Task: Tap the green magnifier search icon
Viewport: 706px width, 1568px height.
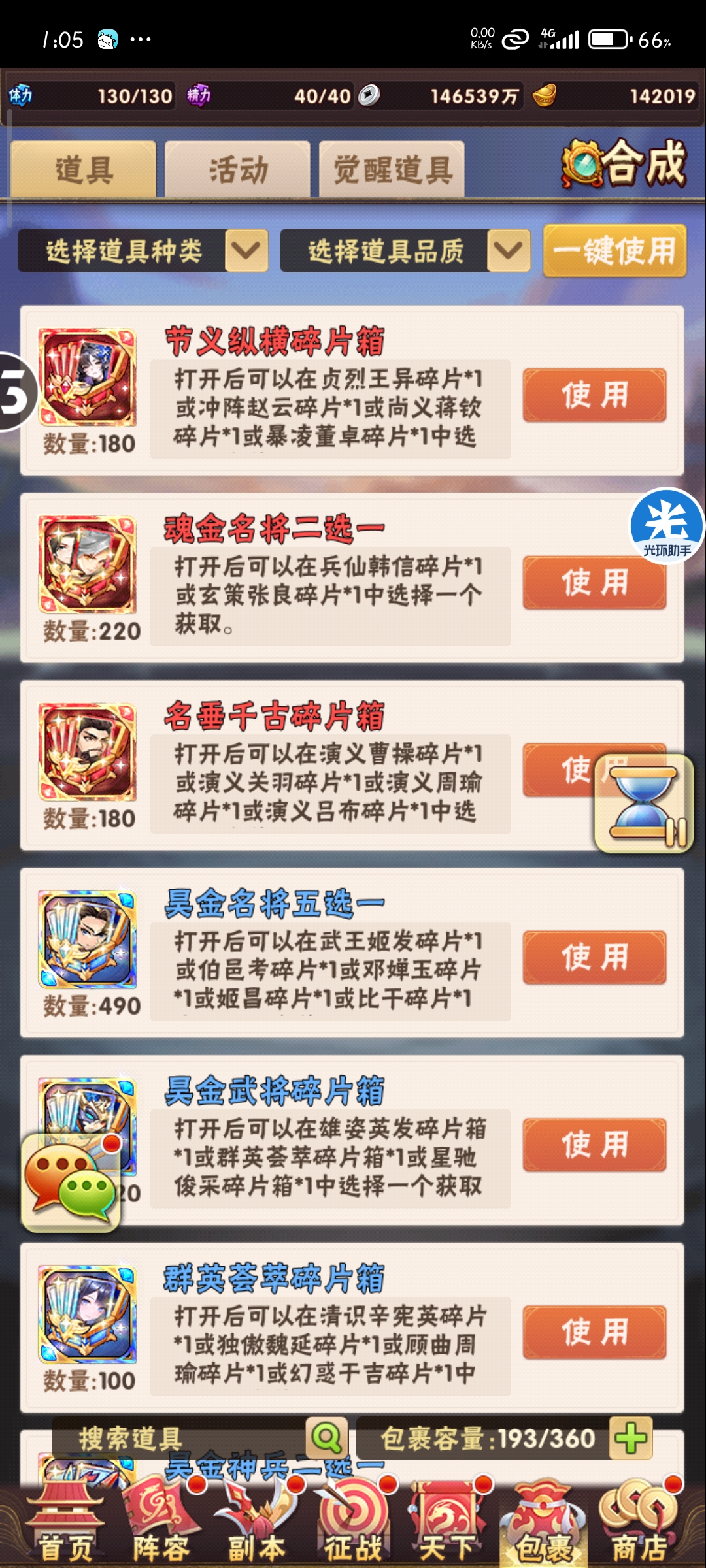Action: pos(326,1438)
